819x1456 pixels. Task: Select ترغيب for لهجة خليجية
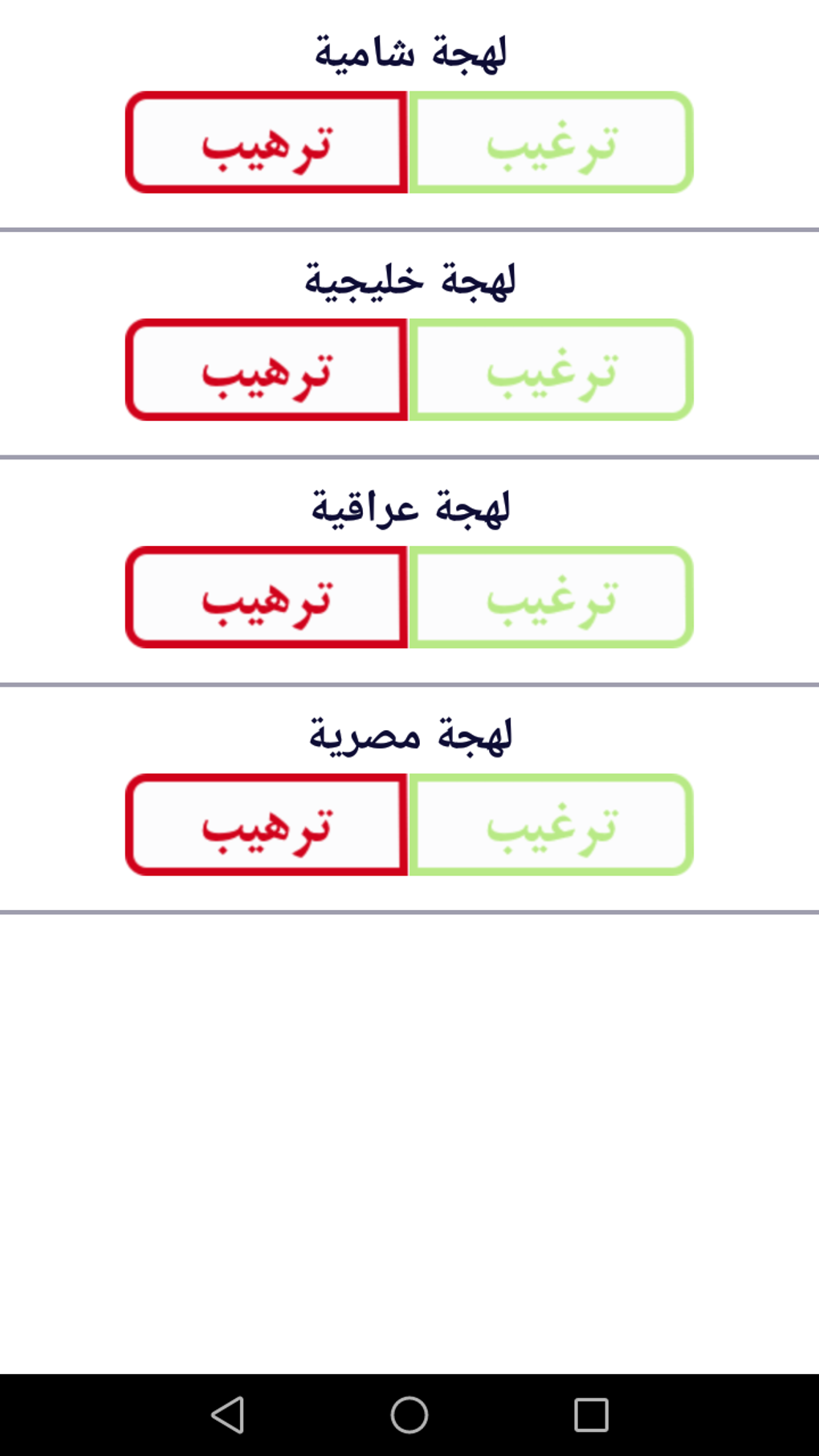551,369
